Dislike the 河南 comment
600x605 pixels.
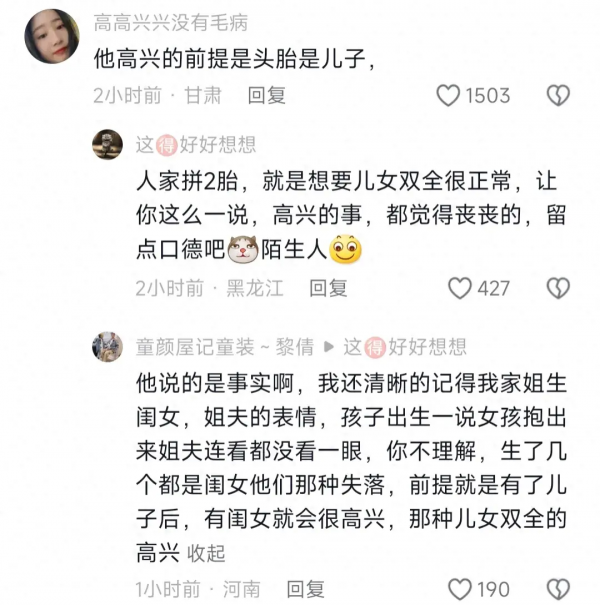(558, 588)
